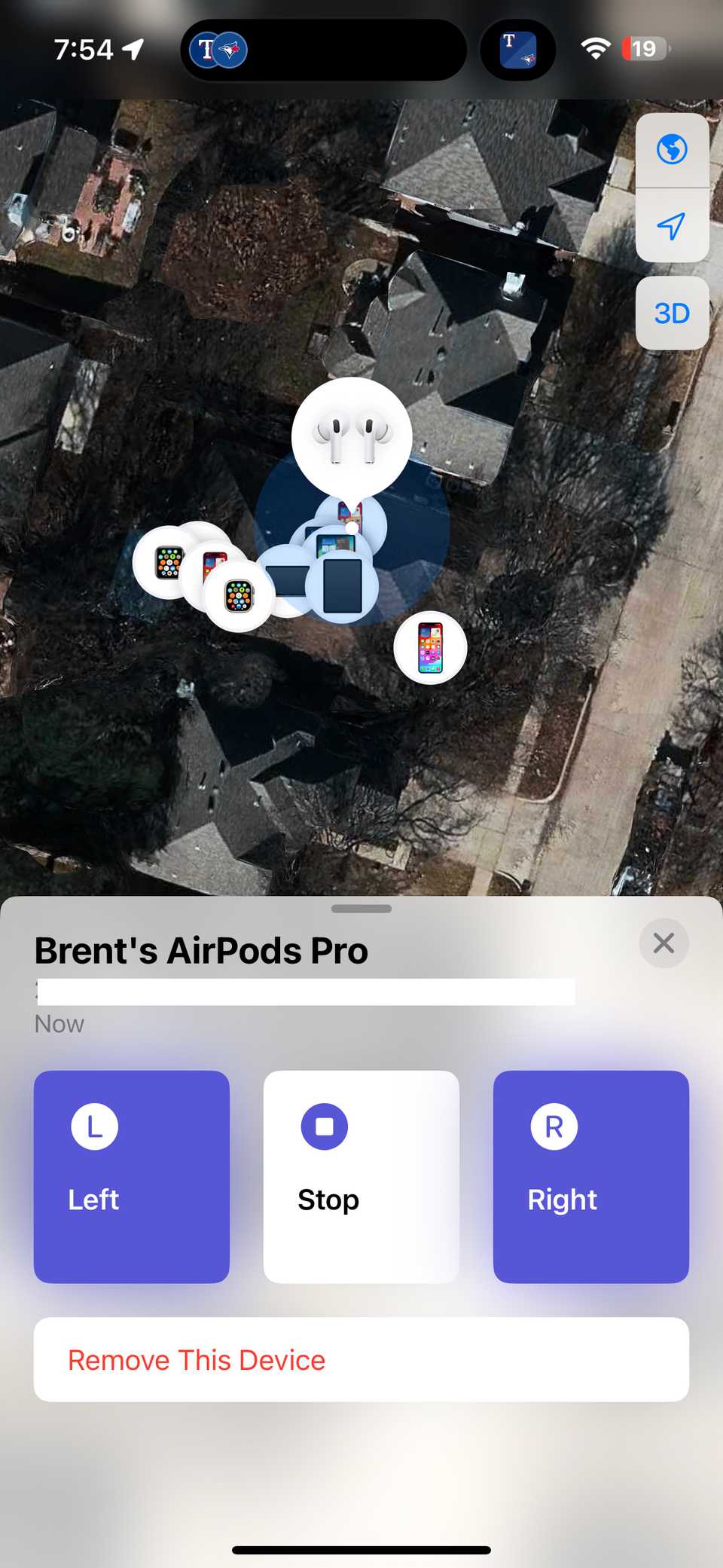Tap the standalone iPhone icon near the street
Screen dimensions: 723x1568
430,647
